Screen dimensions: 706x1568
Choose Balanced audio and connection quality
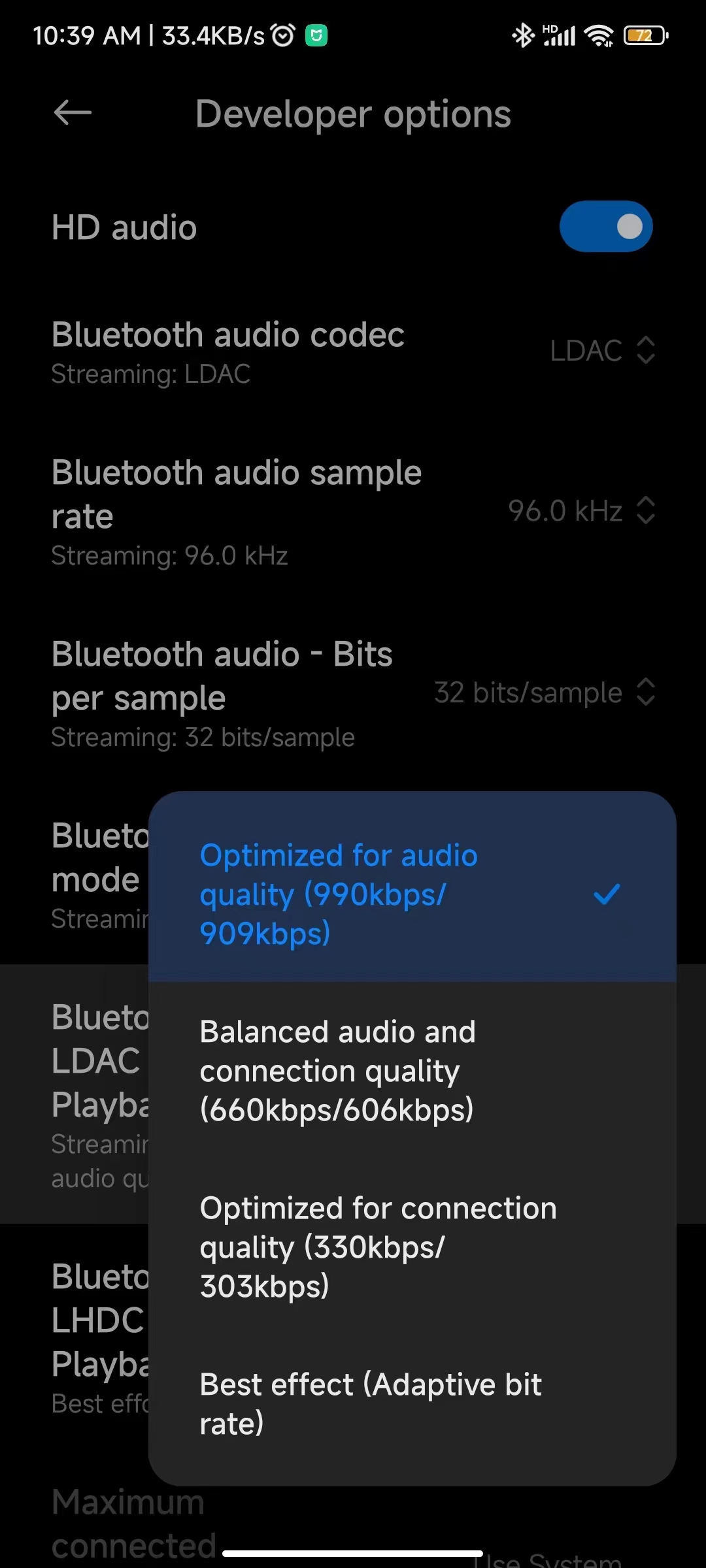point(412,1070)
